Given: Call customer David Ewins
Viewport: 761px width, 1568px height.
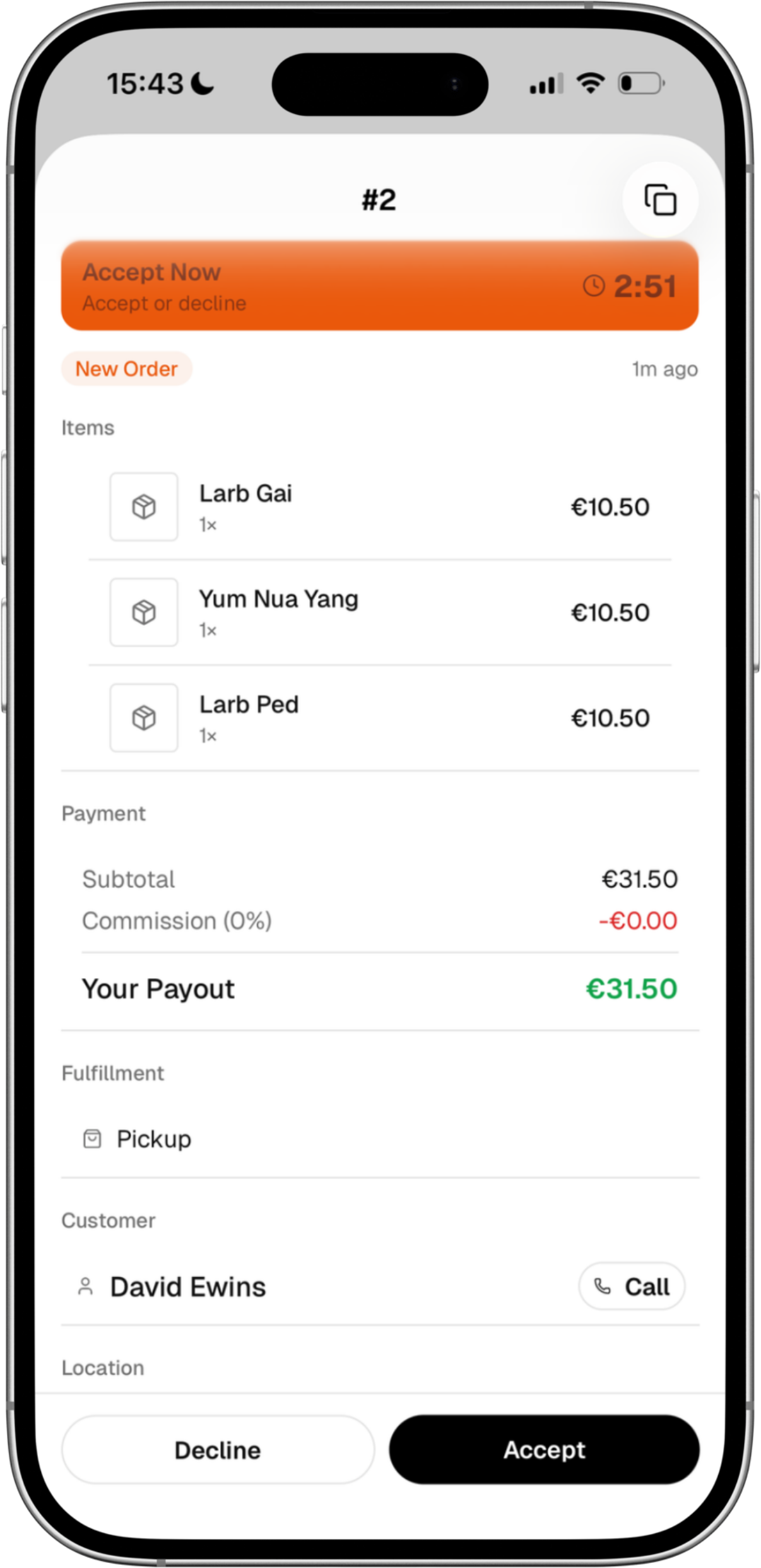Looking at the screenshot, I should tap(631, 1287).
